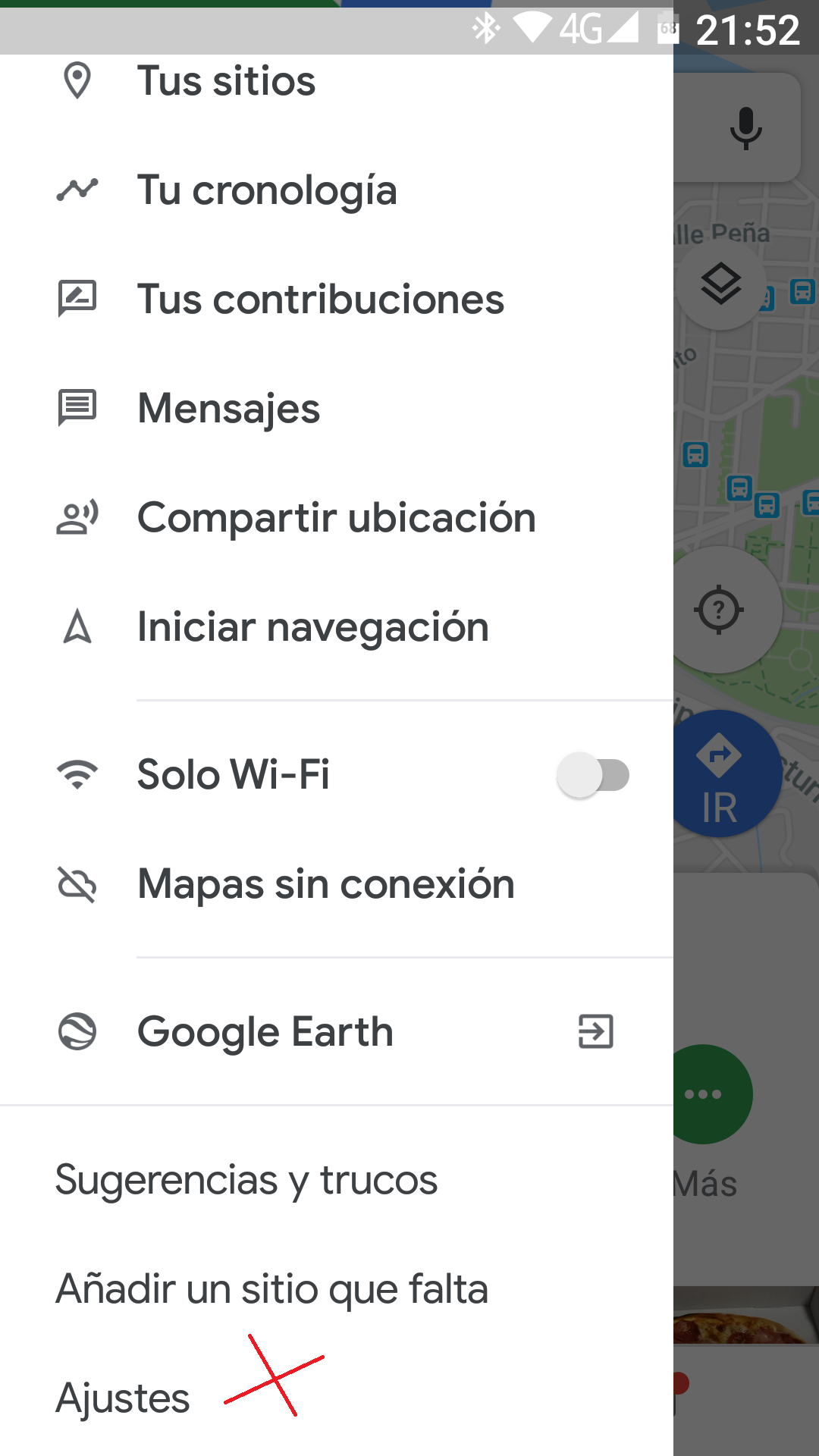Toggle the Solo Wi-Fi switch
This screenshot has width=819, height=1456.
(x=593, y=775)
